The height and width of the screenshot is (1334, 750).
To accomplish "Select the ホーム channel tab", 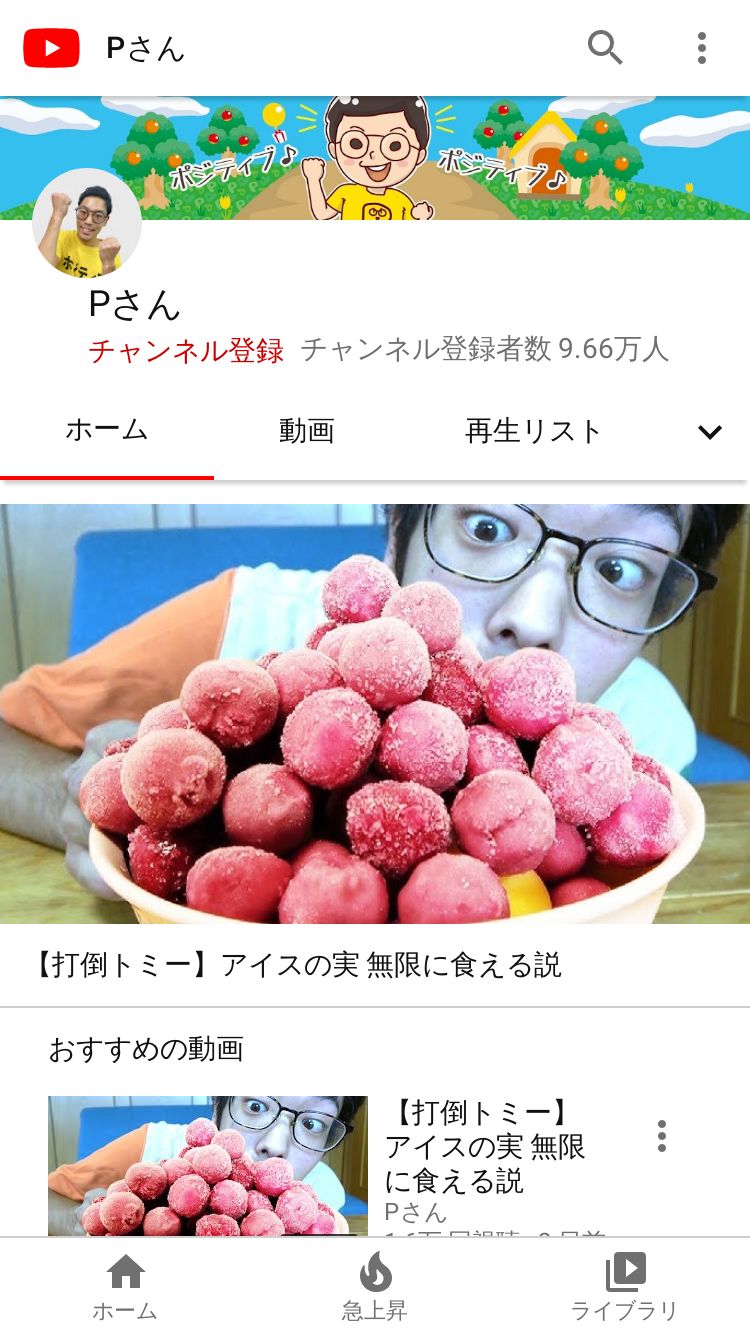I will tap(107, 431).
